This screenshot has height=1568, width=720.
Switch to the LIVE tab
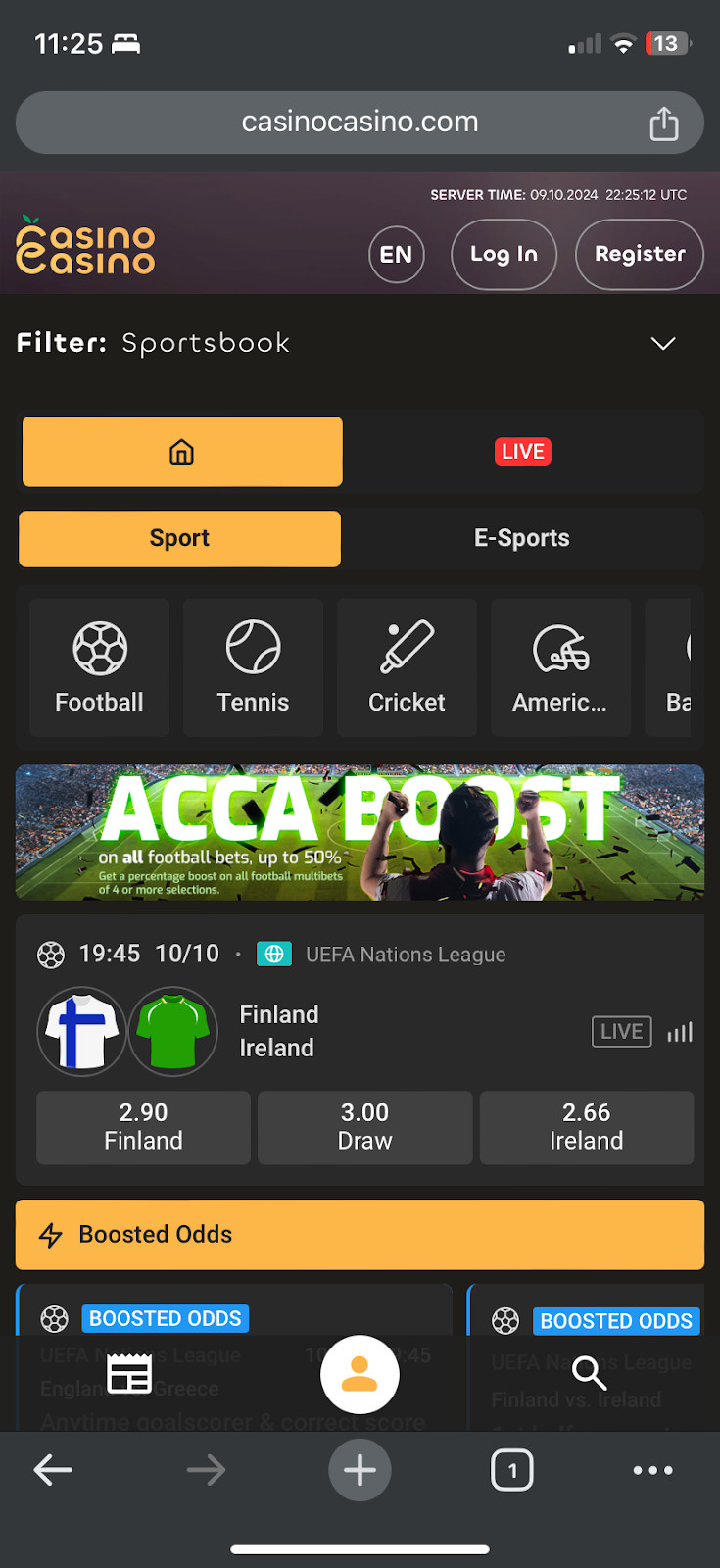(x=522, y=452)
